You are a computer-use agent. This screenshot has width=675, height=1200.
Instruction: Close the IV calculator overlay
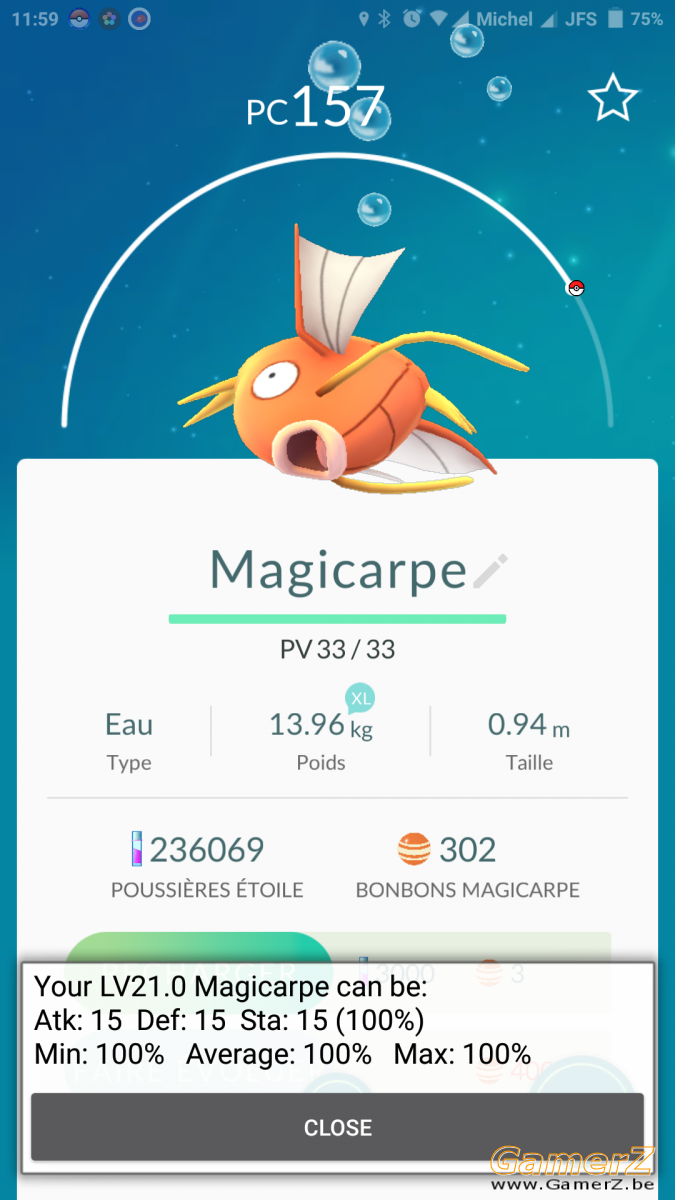(x=337, y=1127)
